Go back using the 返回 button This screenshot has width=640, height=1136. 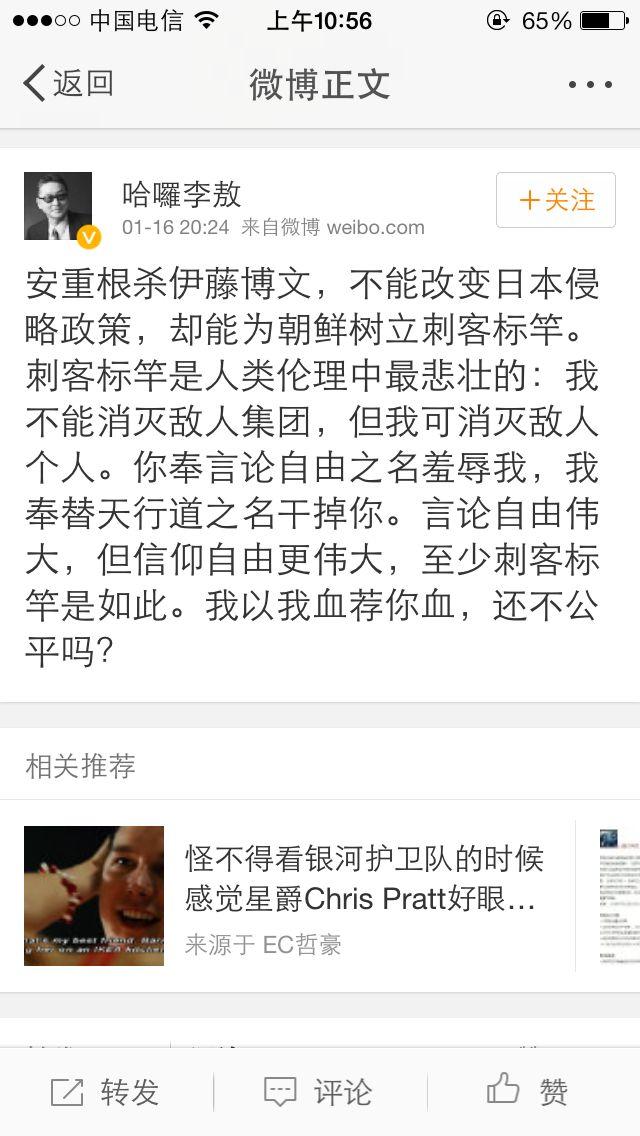pyautogui.click(x=68, y=84)
